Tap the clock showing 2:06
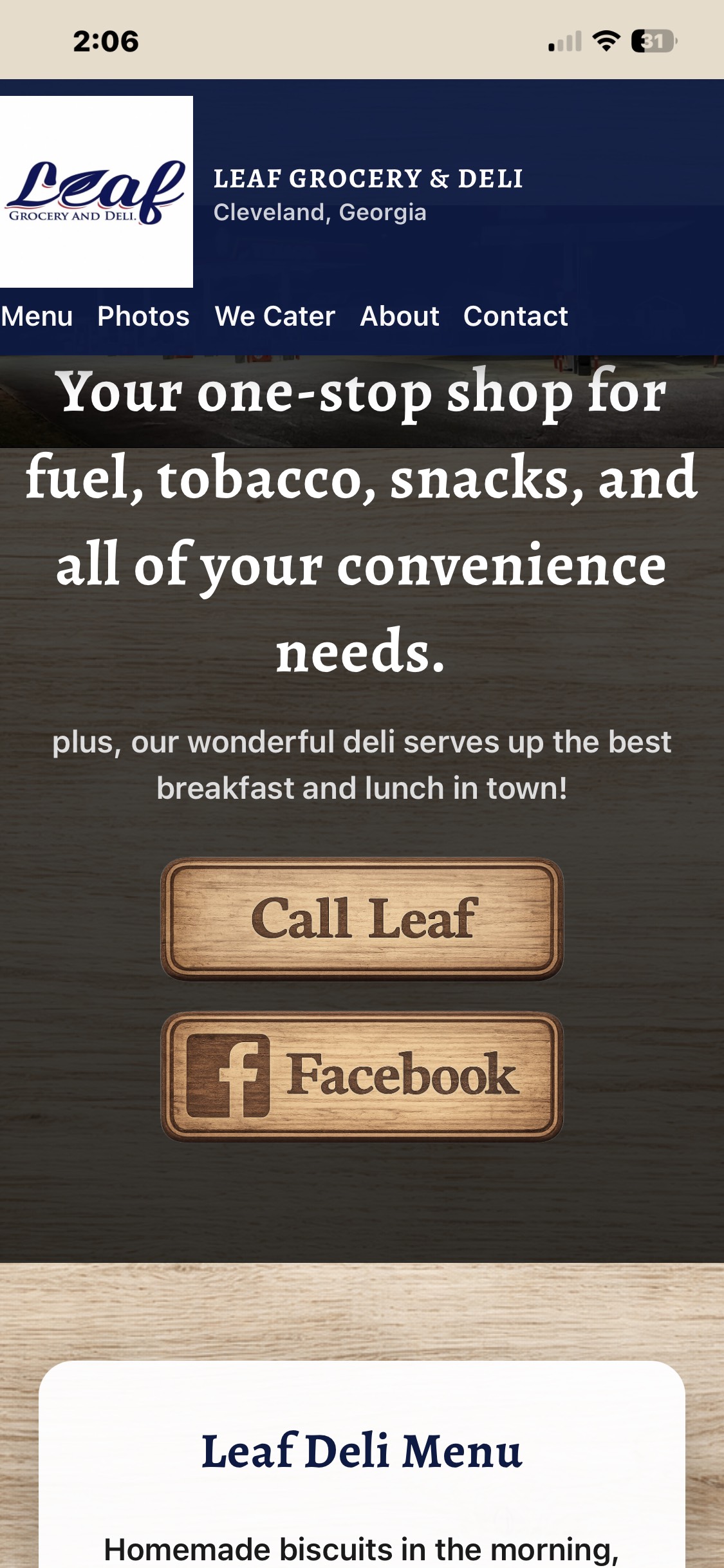Image resolution: width=724 pixels, height=1568 pixels. click(107, 41)
